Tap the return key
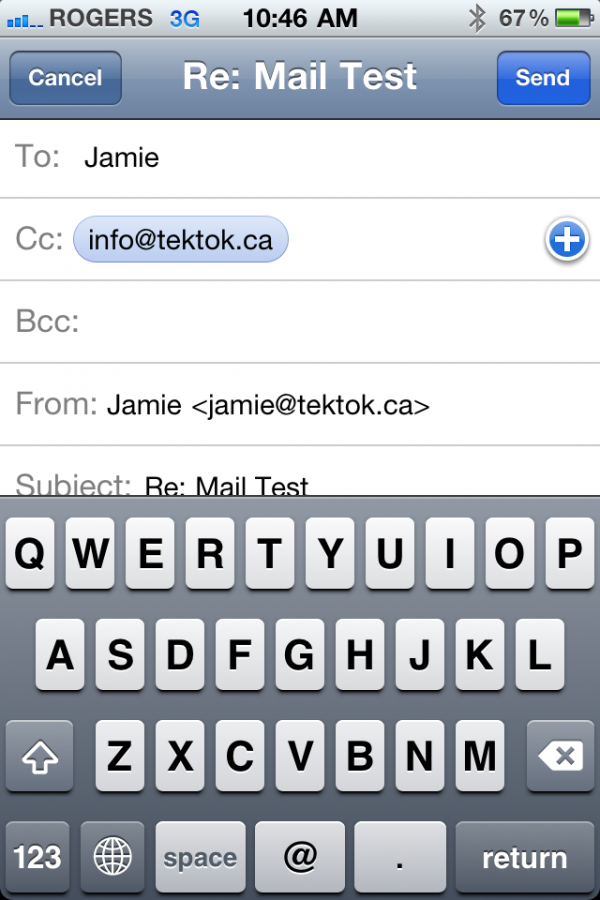This screenshot has width=600, height=900. pyautogui.click(x=524, y=857)
